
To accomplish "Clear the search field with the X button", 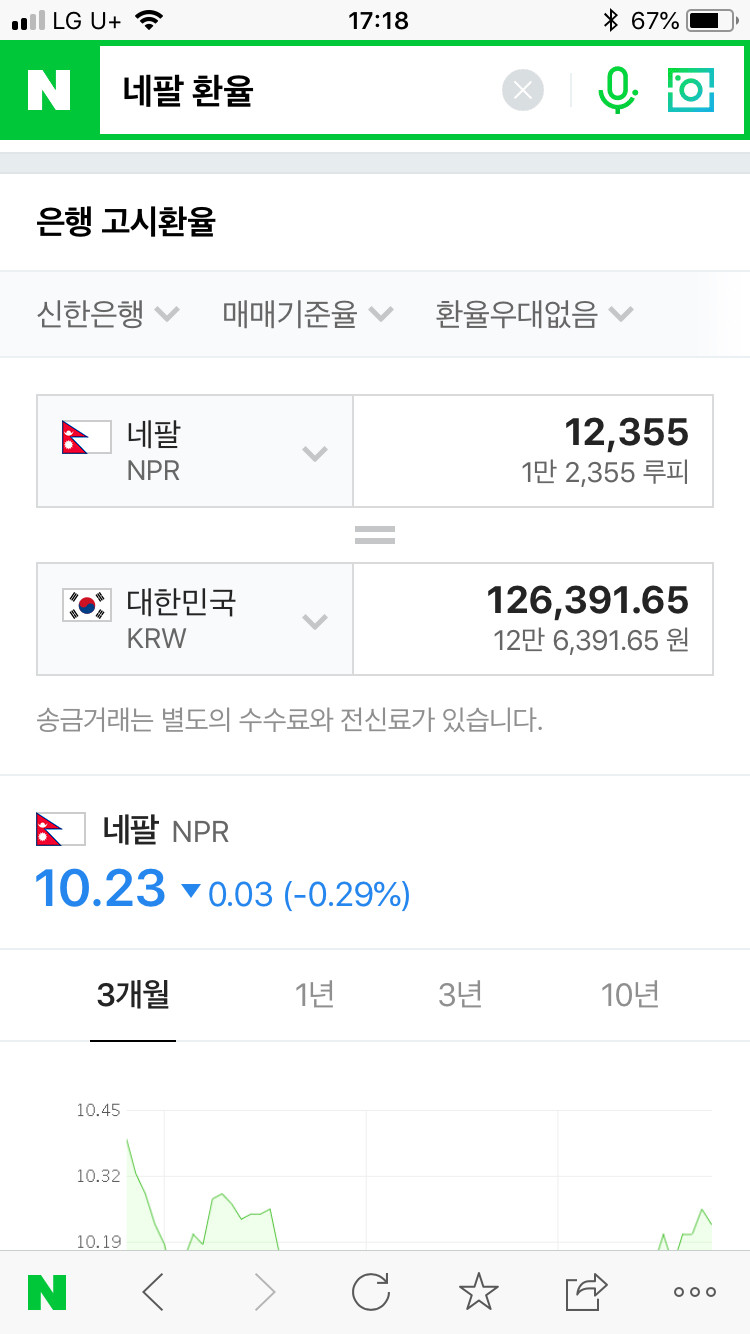I will (x=521, y=90).
